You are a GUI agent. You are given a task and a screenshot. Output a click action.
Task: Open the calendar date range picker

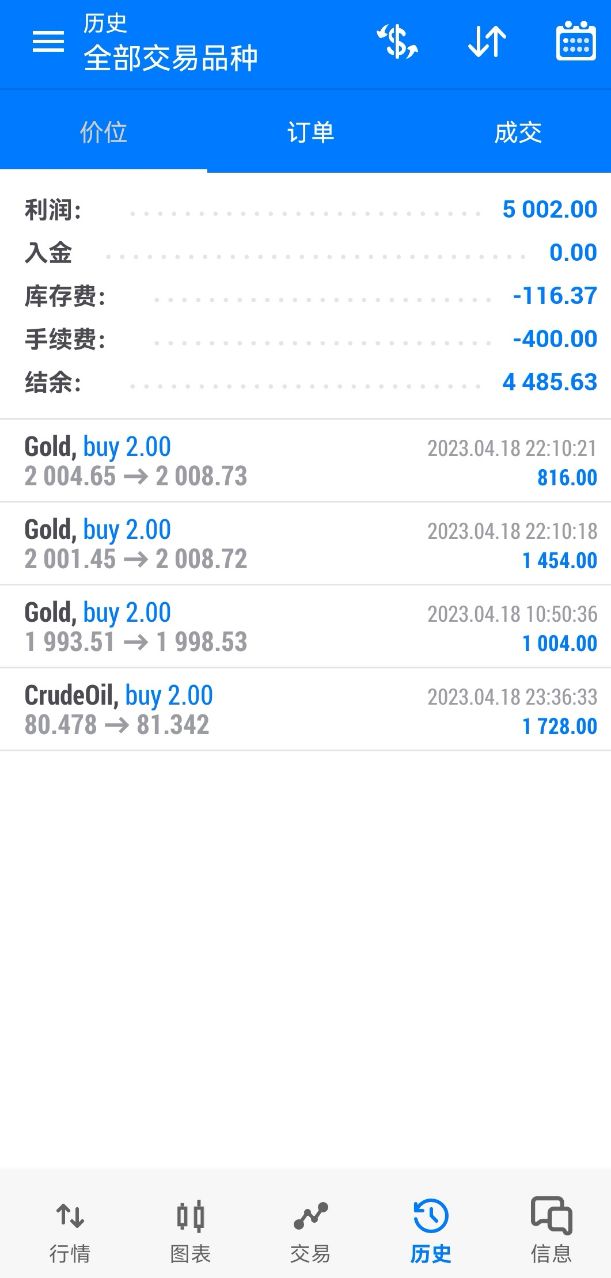[x=575, y=42]
